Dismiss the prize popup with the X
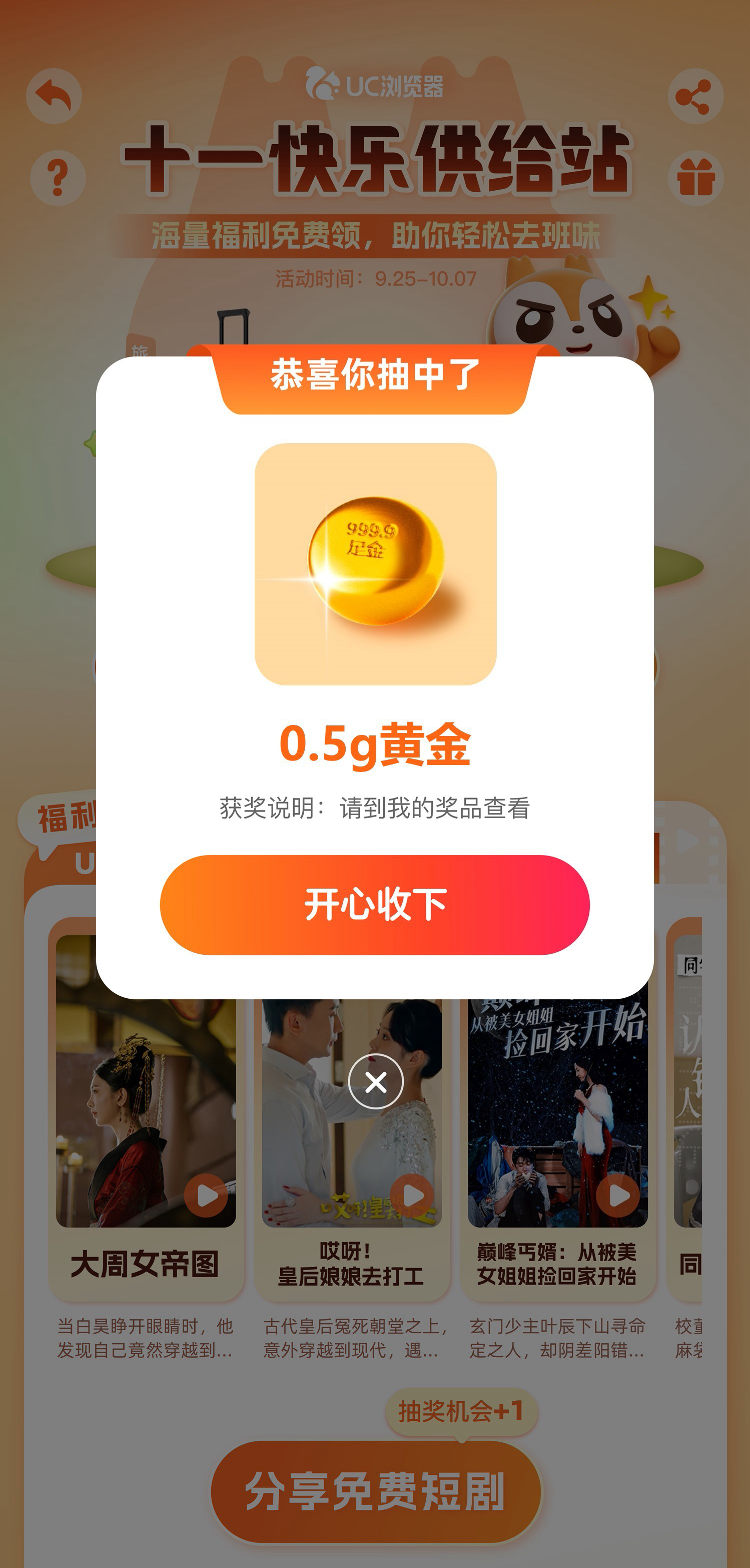Screen dimensions: 750x1568 (375, 1081)
